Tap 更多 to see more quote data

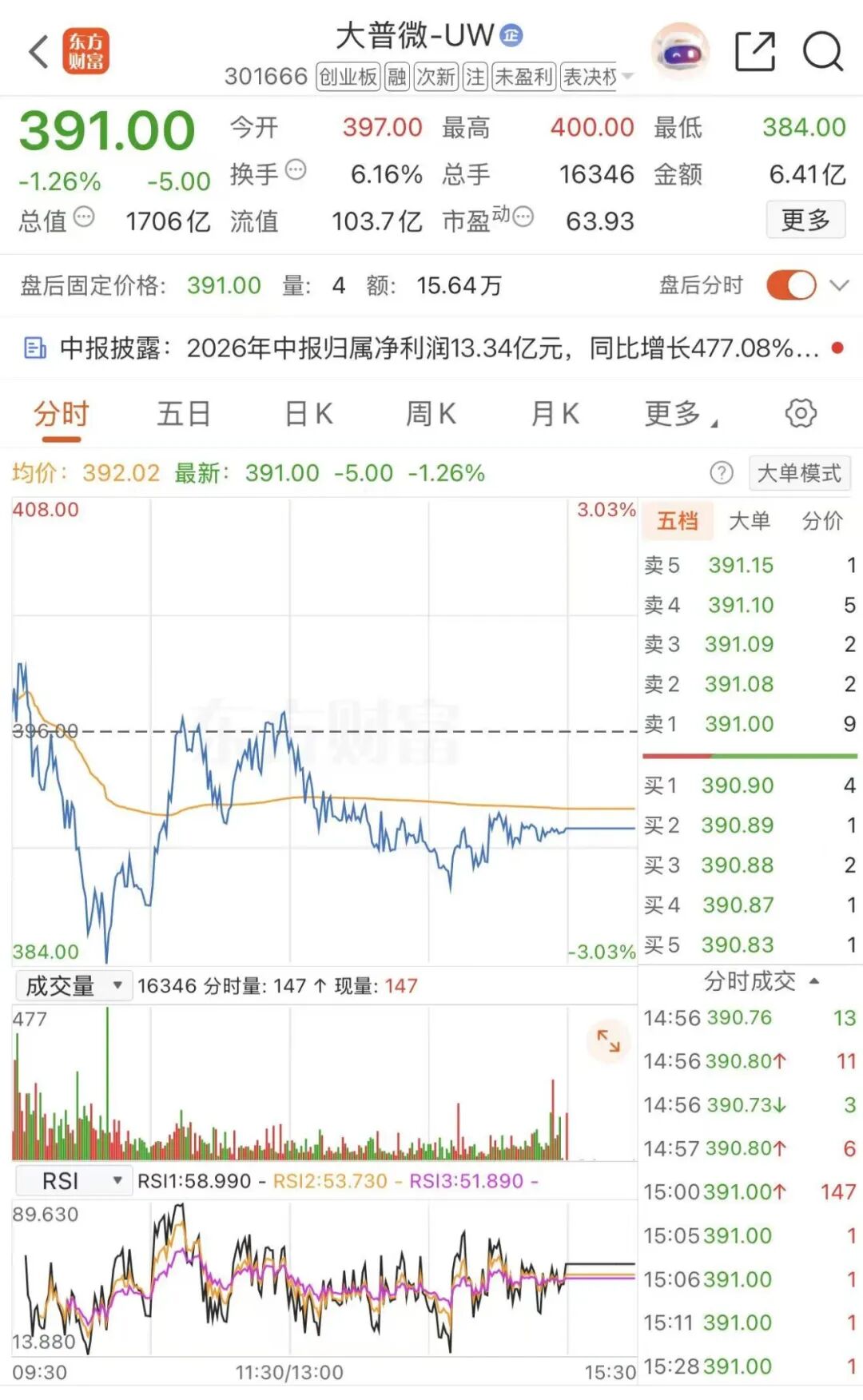(x=805, y=220)
